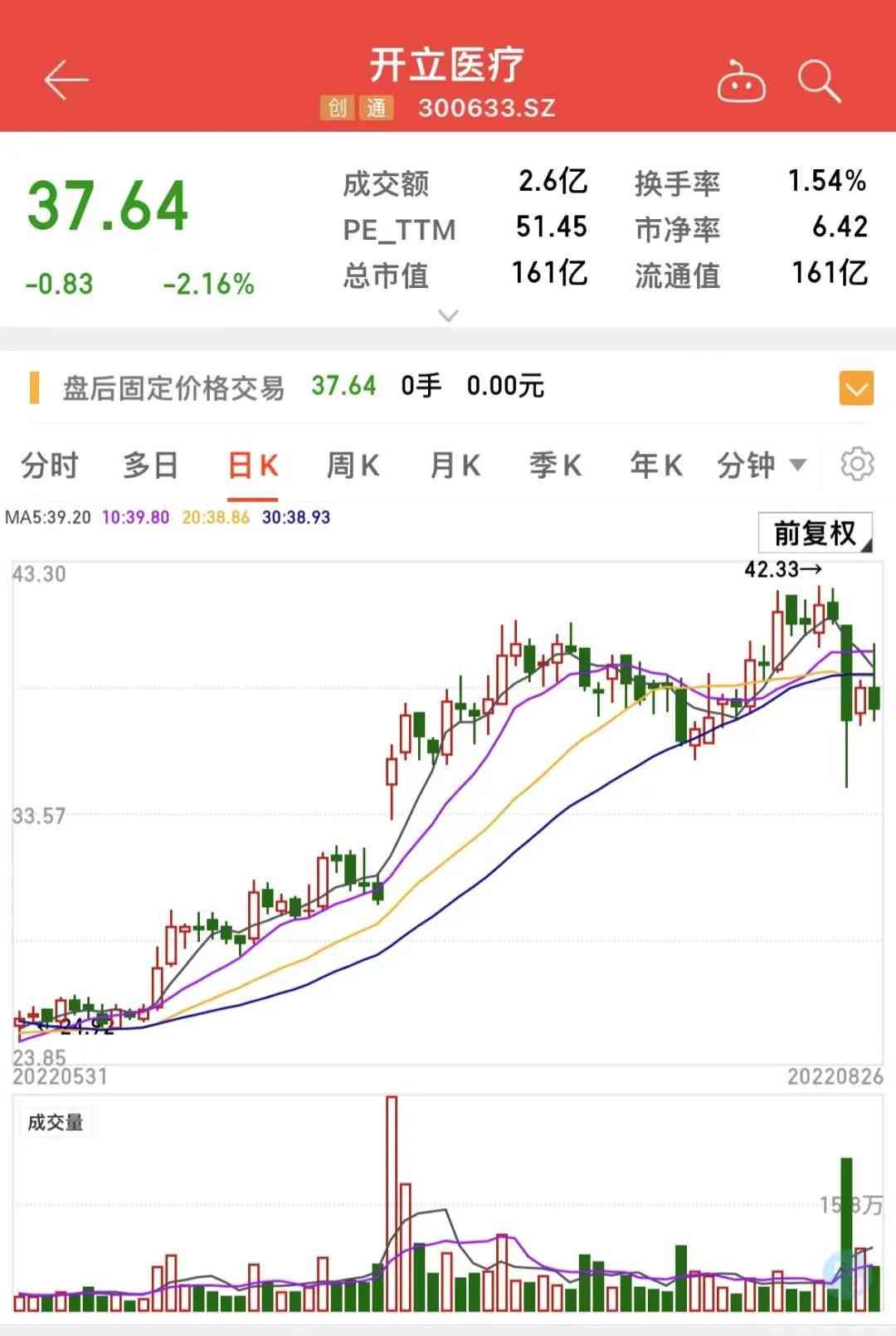Open the robot assistant icon
The image size is (896, 1336).
coord(740,81)
